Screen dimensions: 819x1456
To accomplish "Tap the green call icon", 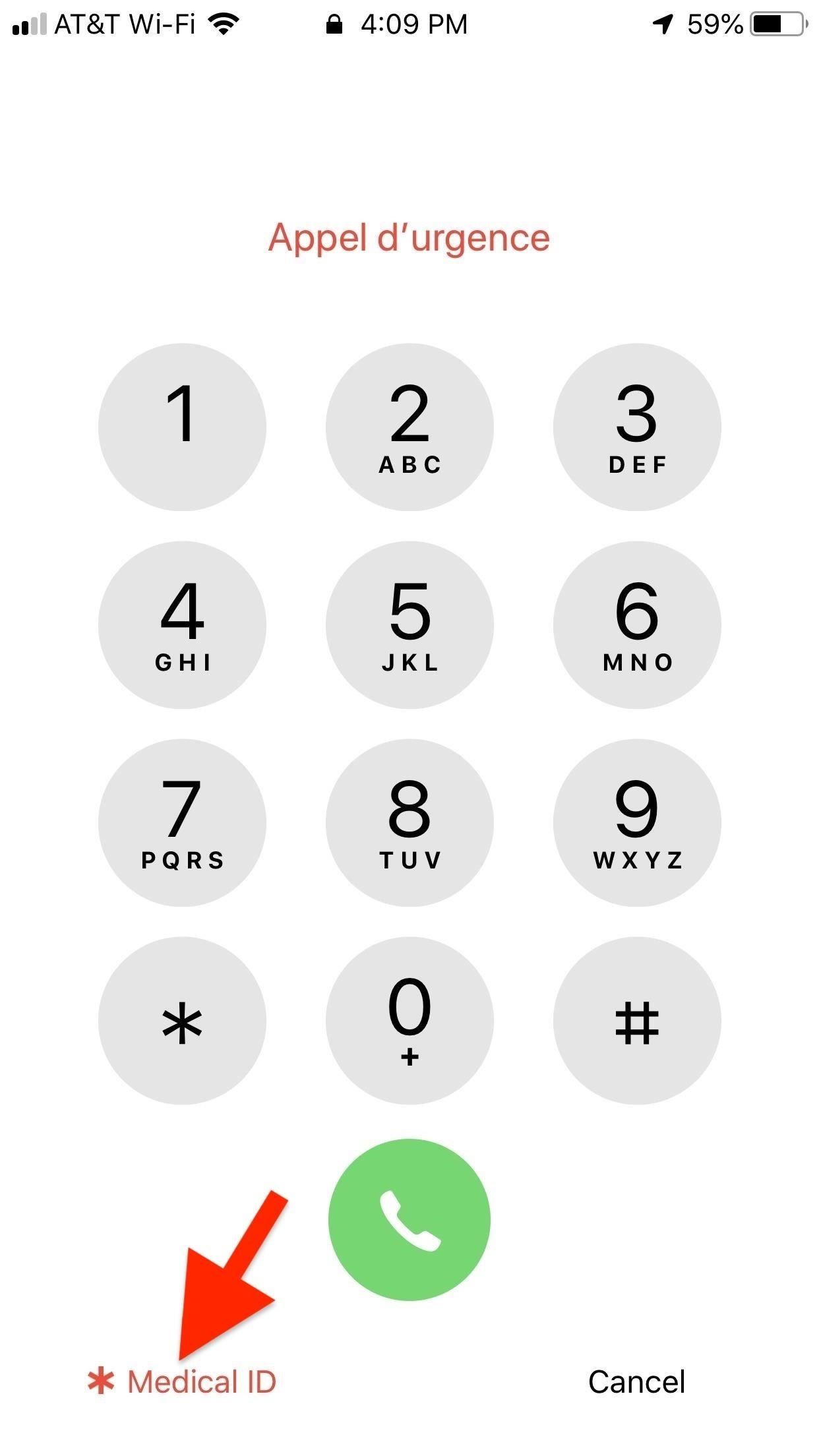I will (x=409, y=1220).
